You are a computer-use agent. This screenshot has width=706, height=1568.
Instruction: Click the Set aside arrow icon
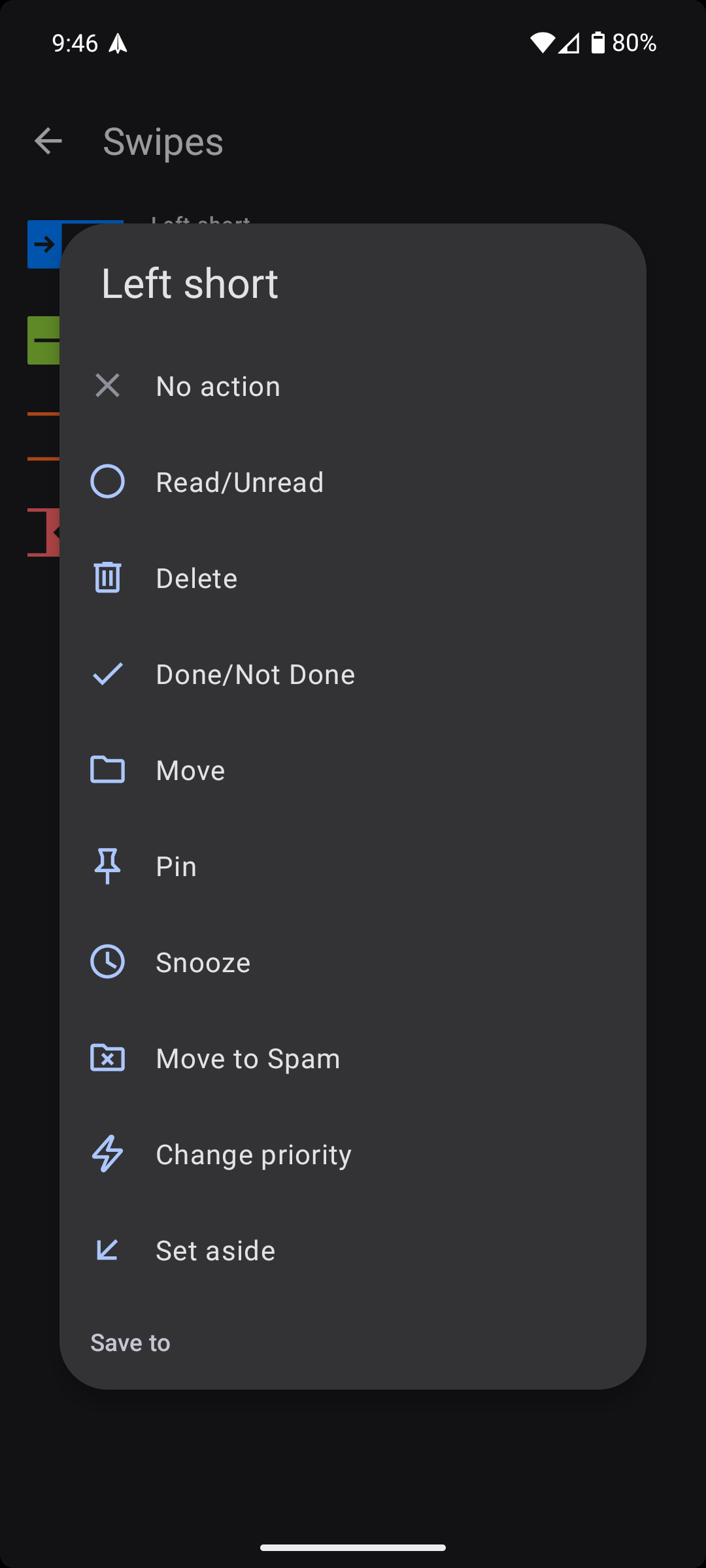[108, 1250]
